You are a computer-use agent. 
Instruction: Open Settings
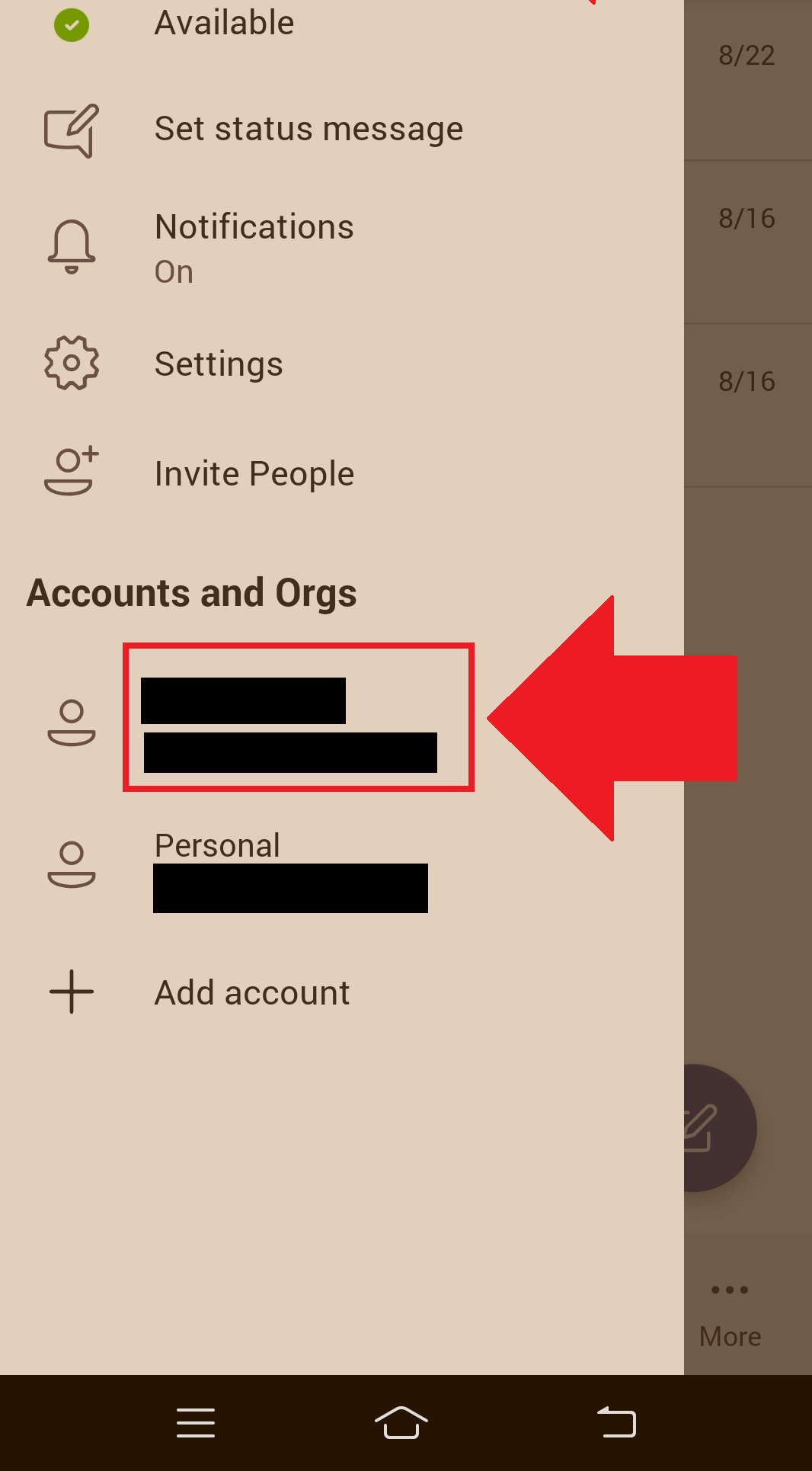tap(218, 364)
